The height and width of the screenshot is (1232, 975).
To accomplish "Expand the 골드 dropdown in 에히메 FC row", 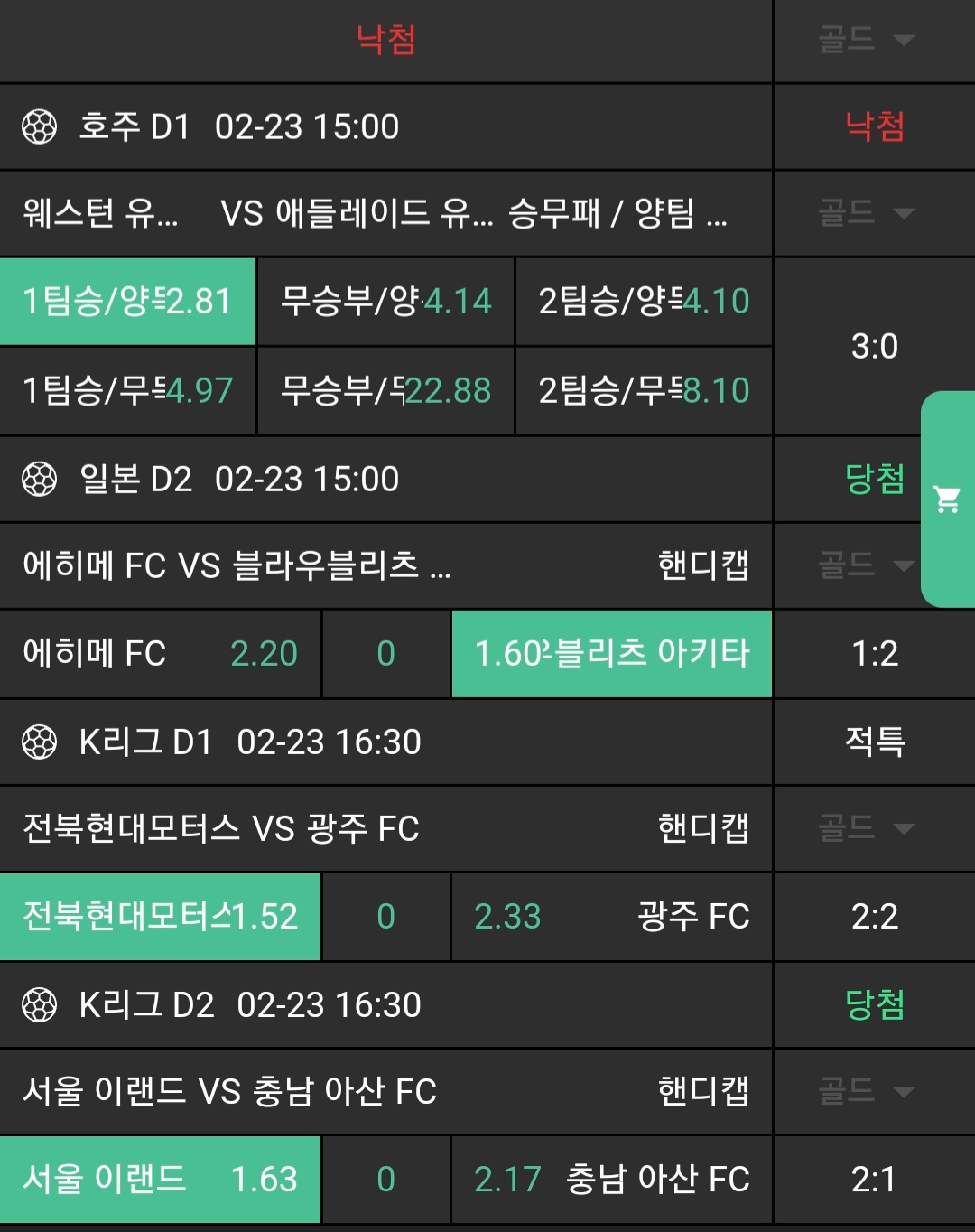I will [867, 565].
